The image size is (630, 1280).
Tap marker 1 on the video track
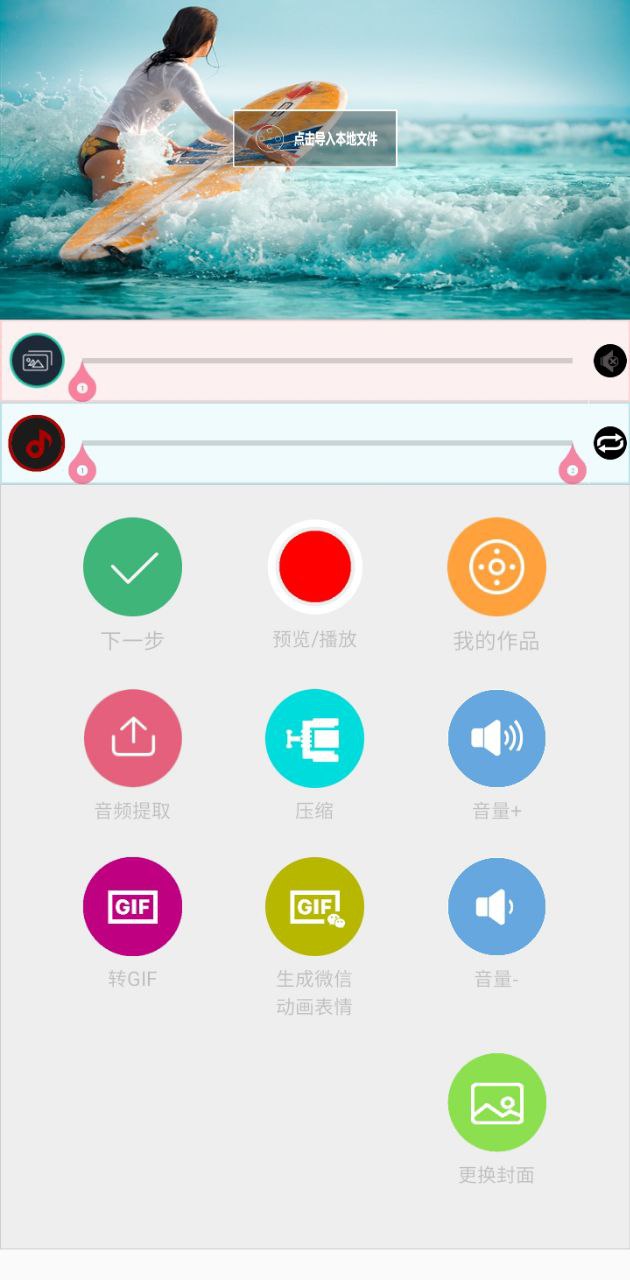(x=82, y=386)
